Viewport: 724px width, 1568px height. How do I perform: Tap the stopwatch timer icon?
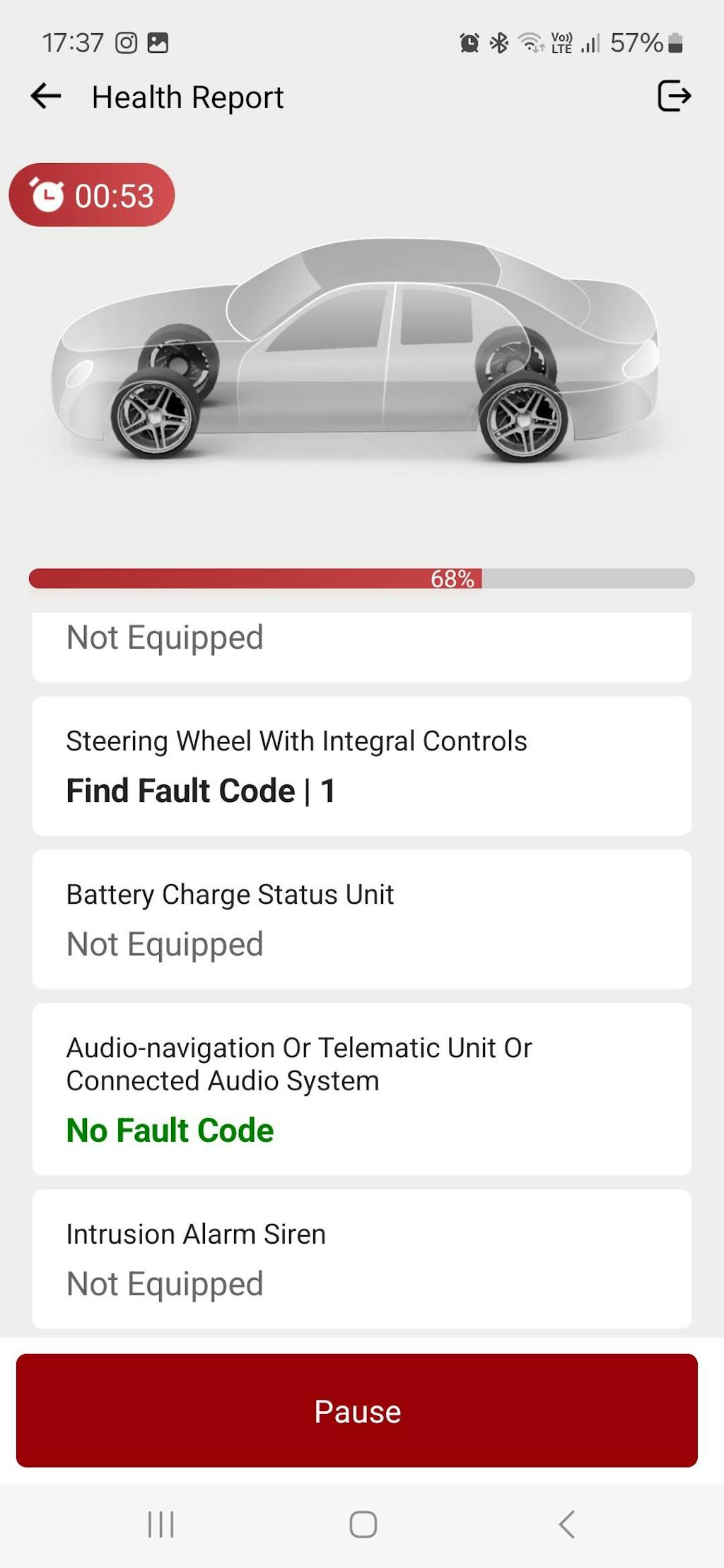(47, 196)
